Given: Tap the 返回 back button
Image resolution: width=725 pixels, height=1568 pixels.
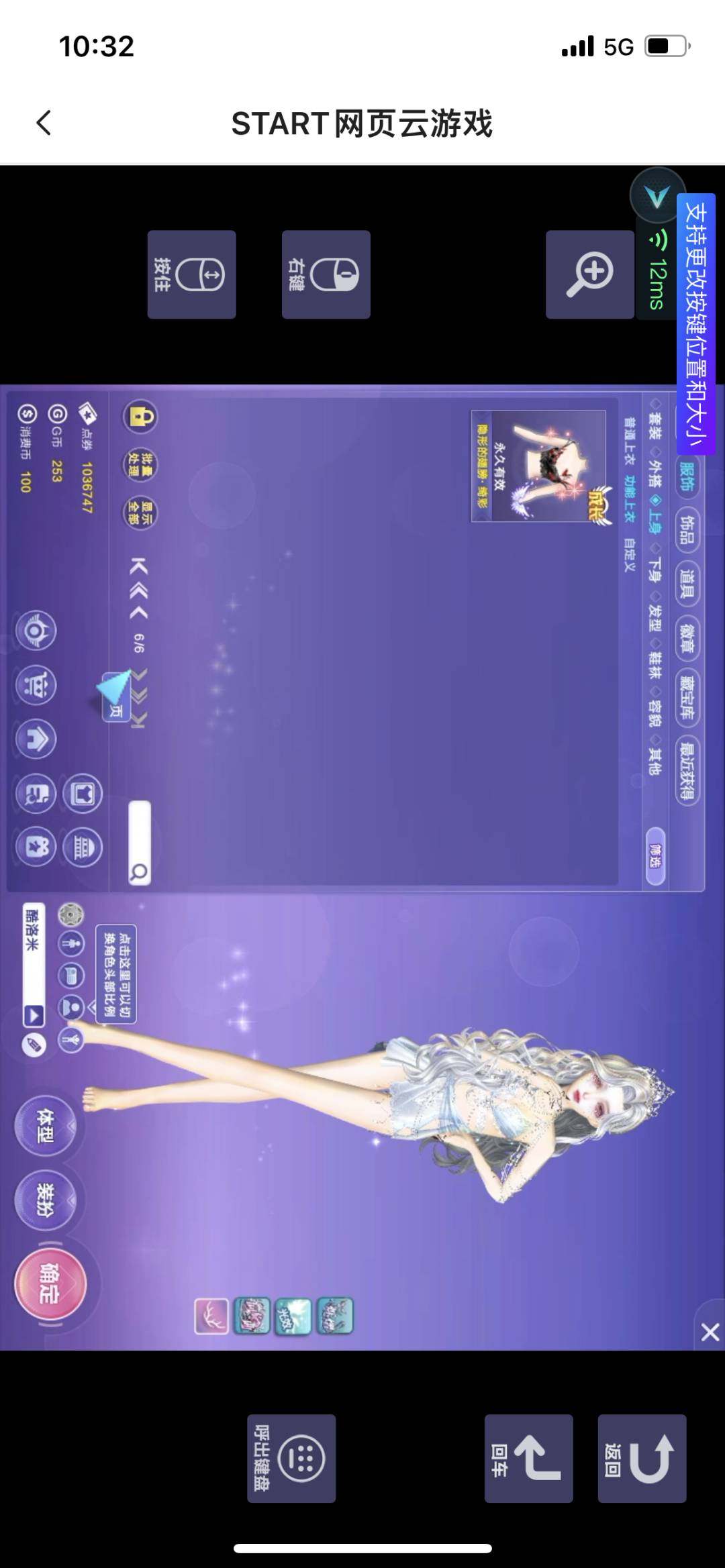Looking at the screenshot, I should pos(642,1458).
